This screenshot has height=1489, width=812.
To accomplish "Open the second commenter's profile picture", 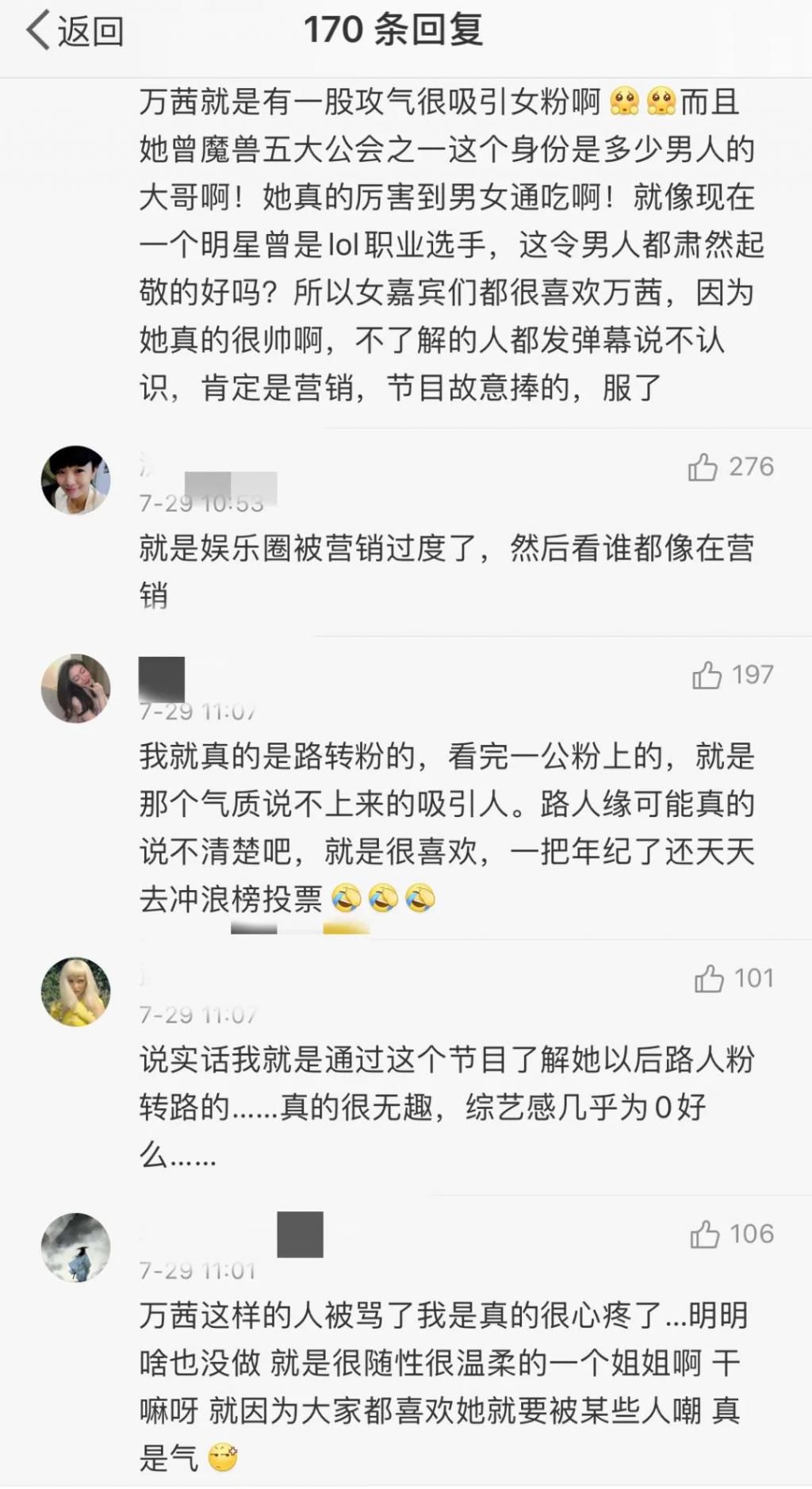I will [76, 687].
